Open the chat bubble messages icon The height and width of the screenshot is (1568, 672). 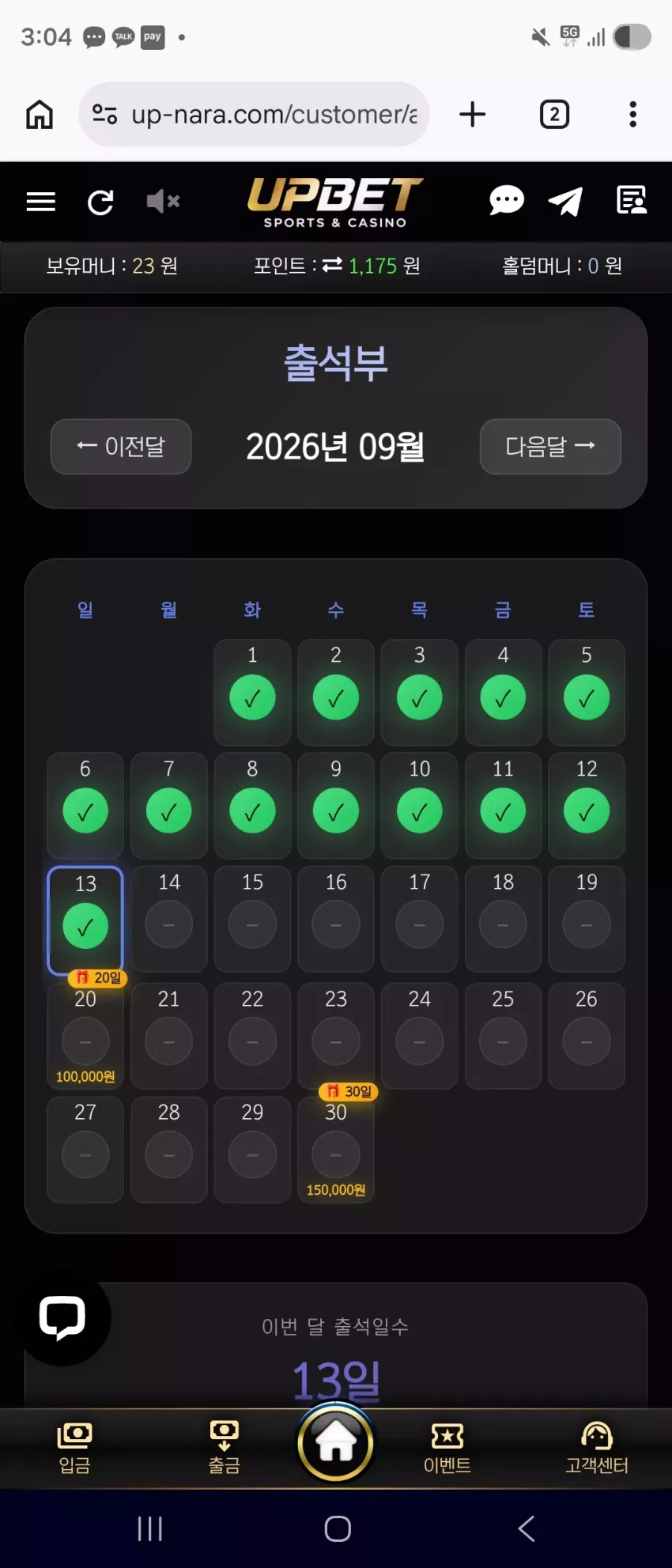[507, 201]
